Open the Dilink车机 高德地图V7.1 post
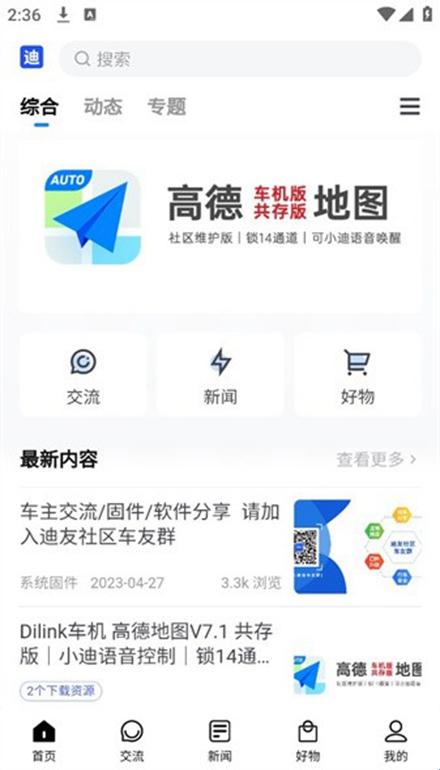The height and width of the screenshot is (770, 440). pos(220,657)
